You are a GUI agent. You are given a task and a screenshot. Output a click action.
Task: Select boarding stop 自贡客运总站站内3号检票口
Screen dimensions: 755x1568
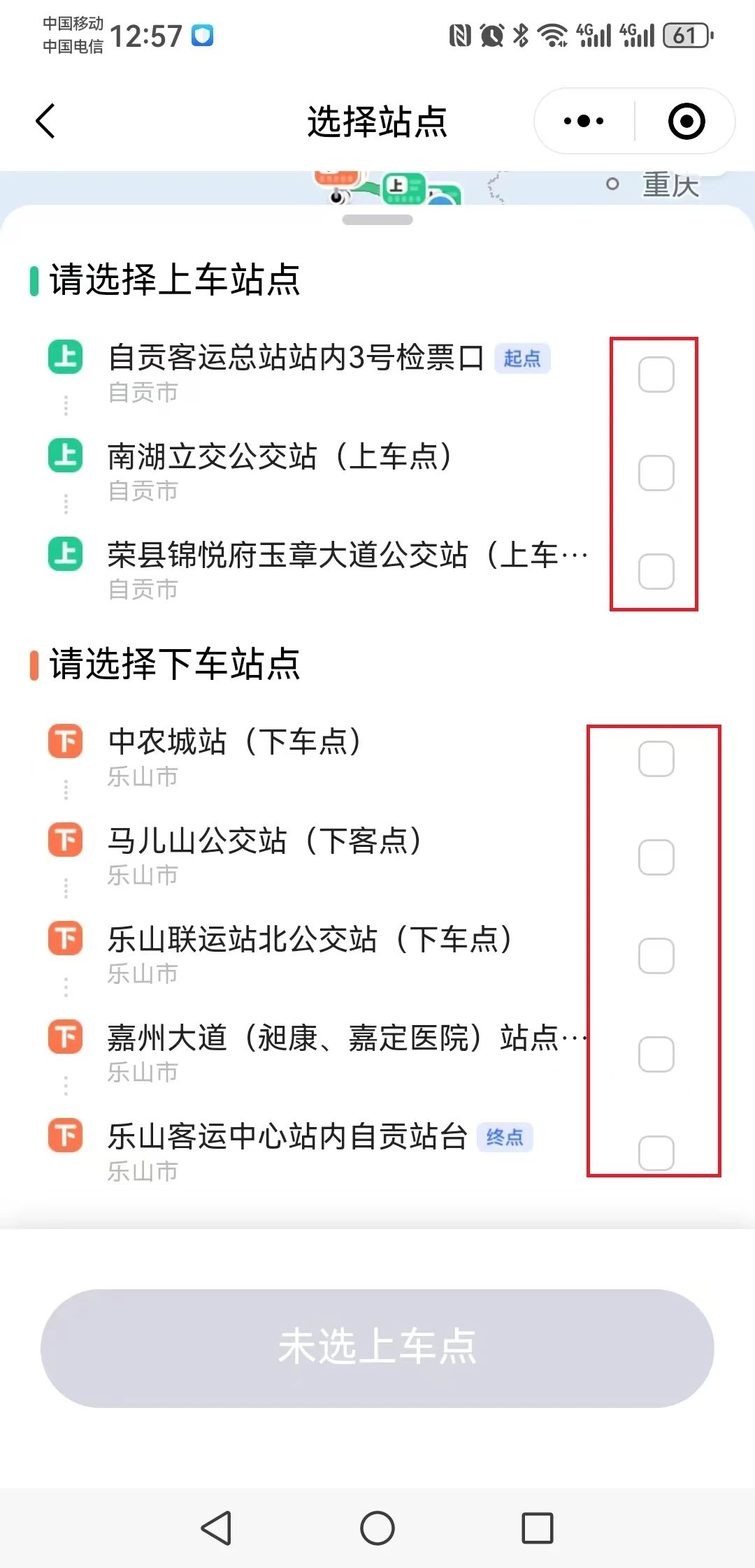click(x=656, y=375)
